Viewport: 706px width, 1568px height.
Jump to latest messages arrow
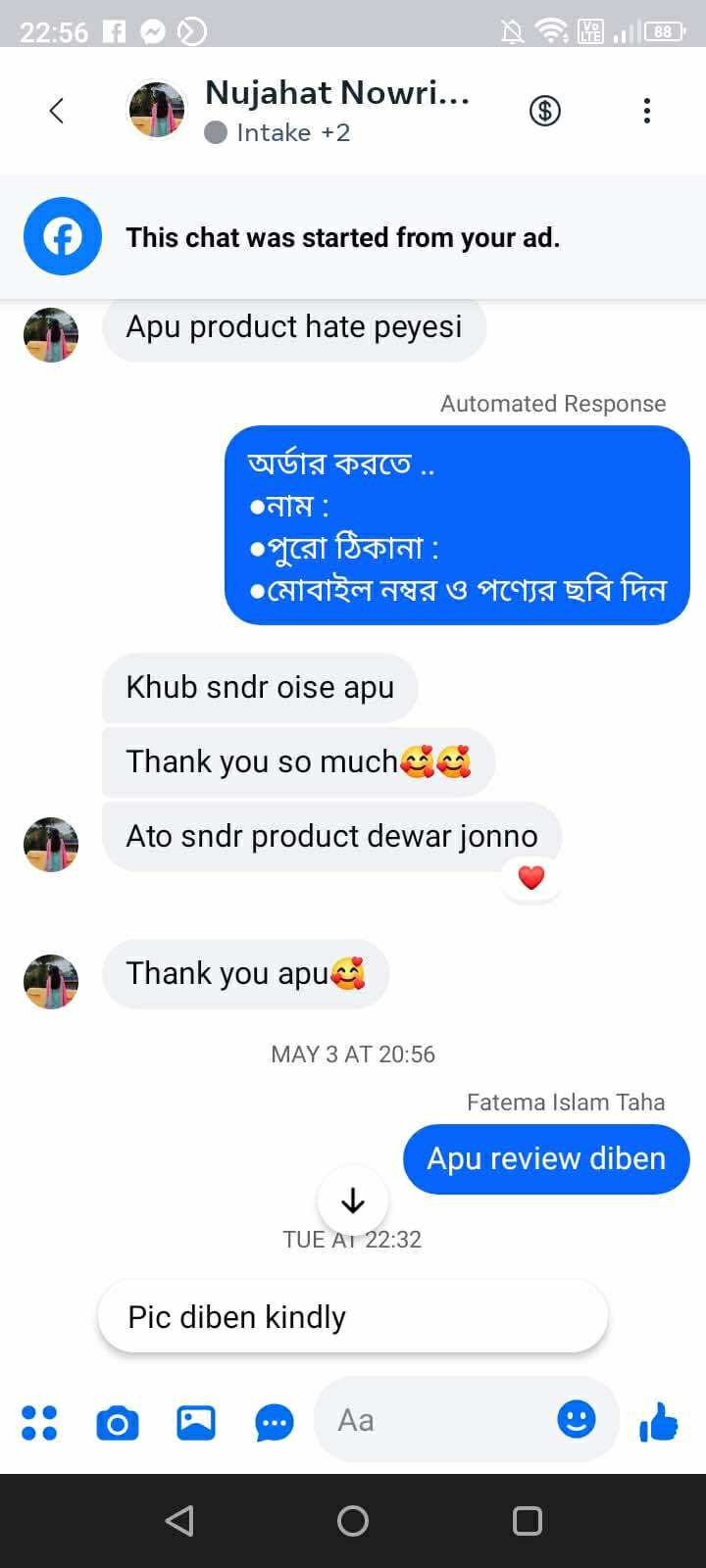353,1200
